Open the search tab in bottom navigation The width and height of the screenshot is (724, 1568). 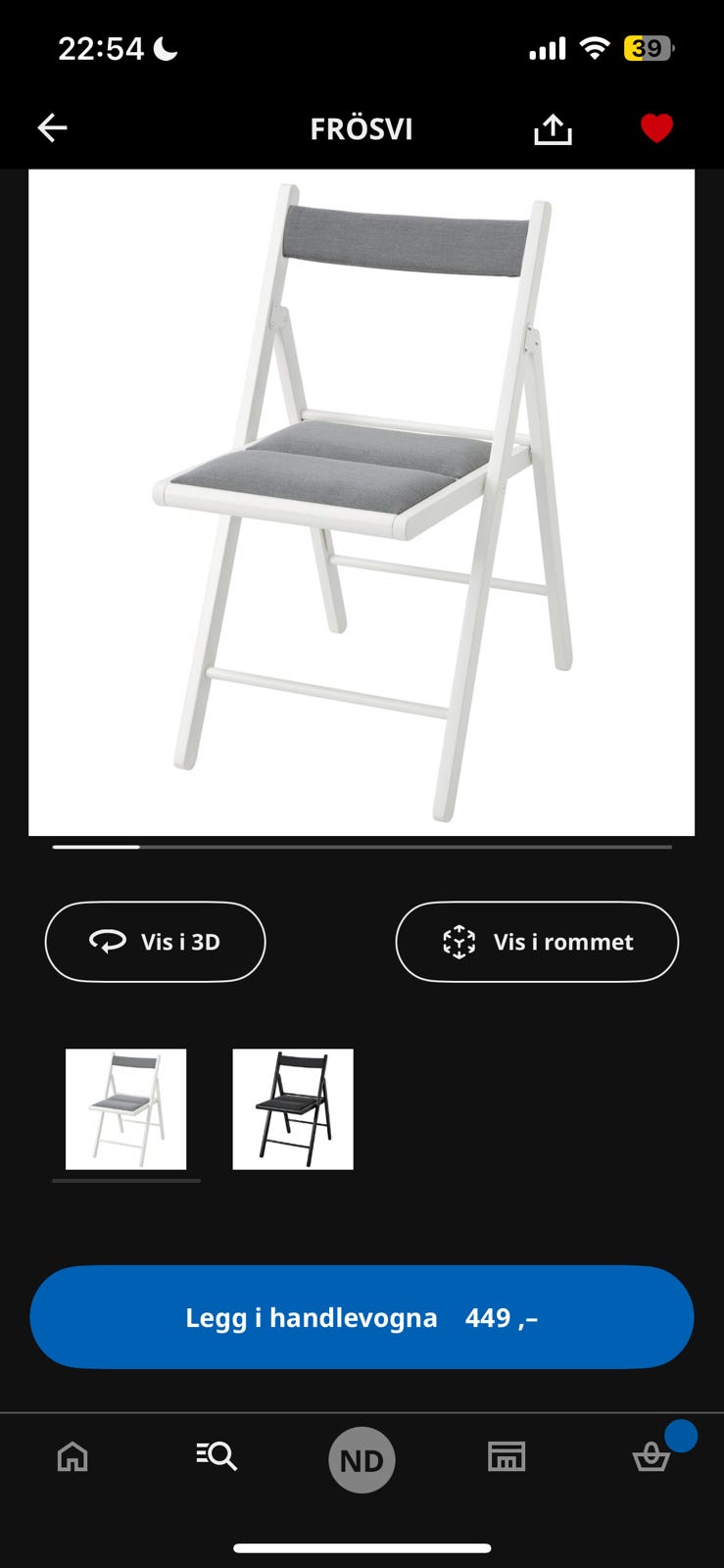pos(217,1458)
